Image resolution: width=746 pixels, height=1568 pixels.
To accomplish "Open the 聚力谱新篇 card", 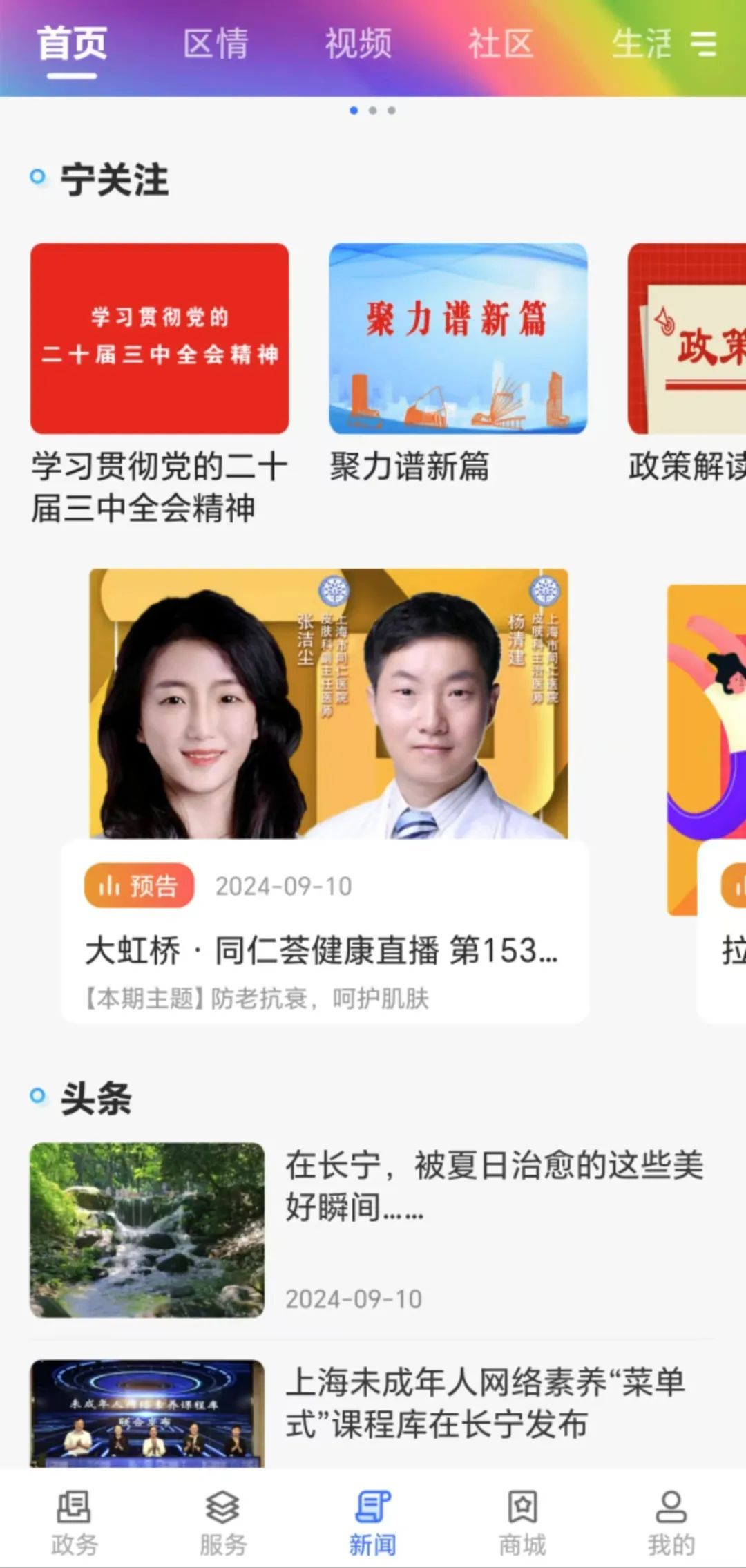I will pyautogui.click(x=458, y=339).
